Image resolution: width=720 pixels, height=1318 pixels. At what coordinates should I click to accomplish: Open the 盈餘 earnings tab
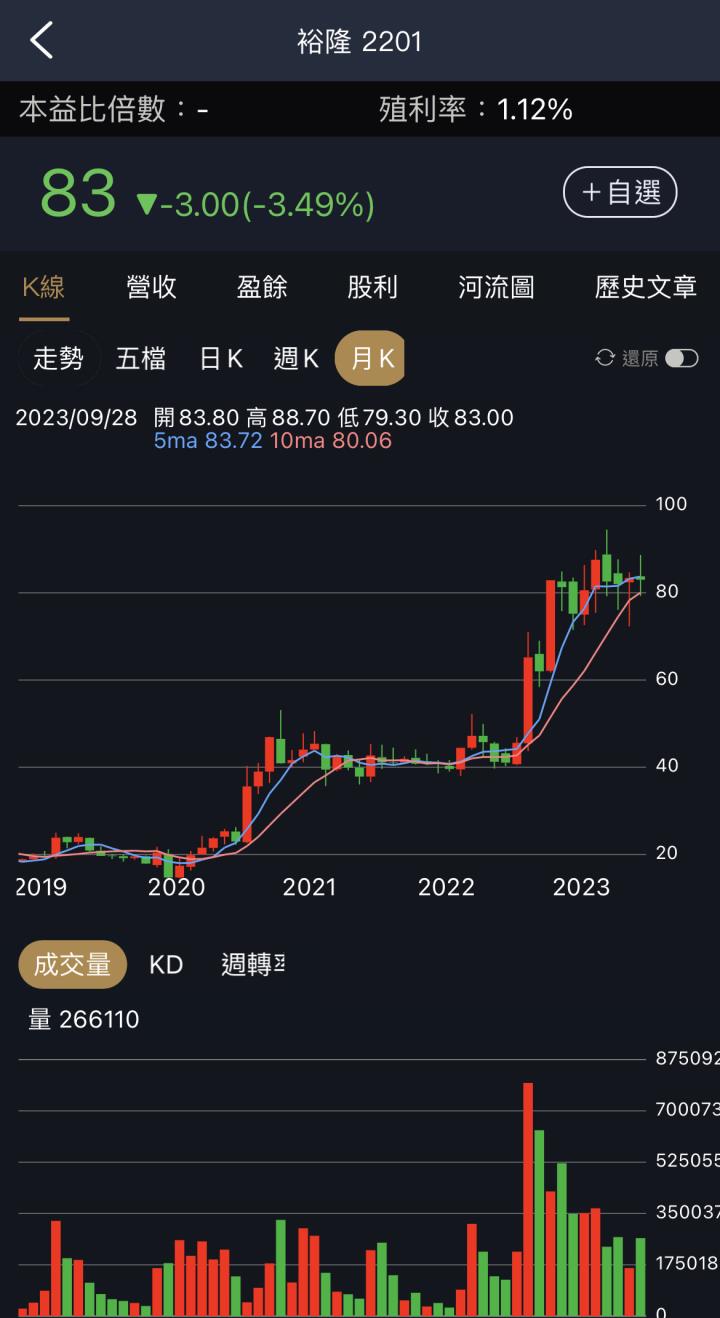pos(260,287)
